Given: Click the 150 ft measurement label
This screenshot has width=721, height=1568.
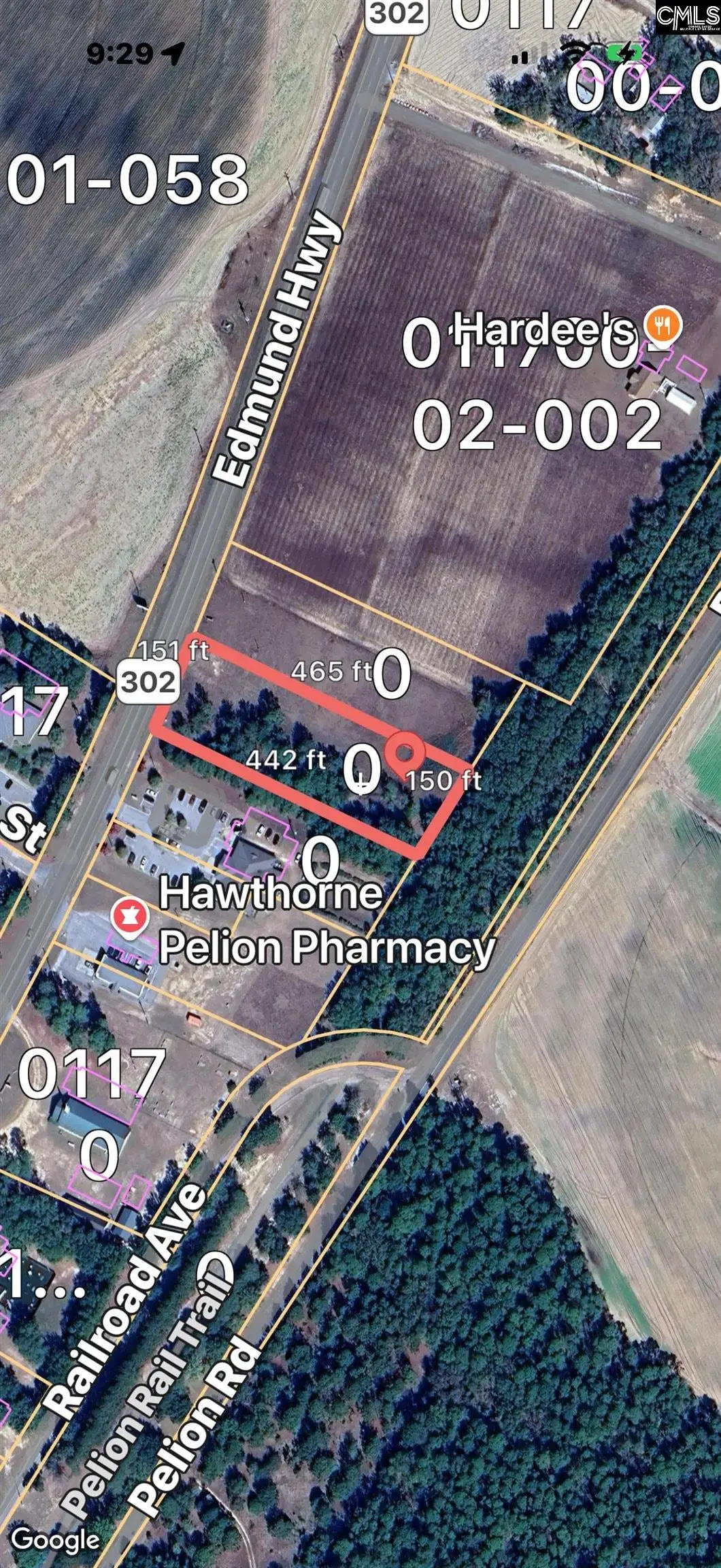Looking at the screenshot, I should 446,781.
